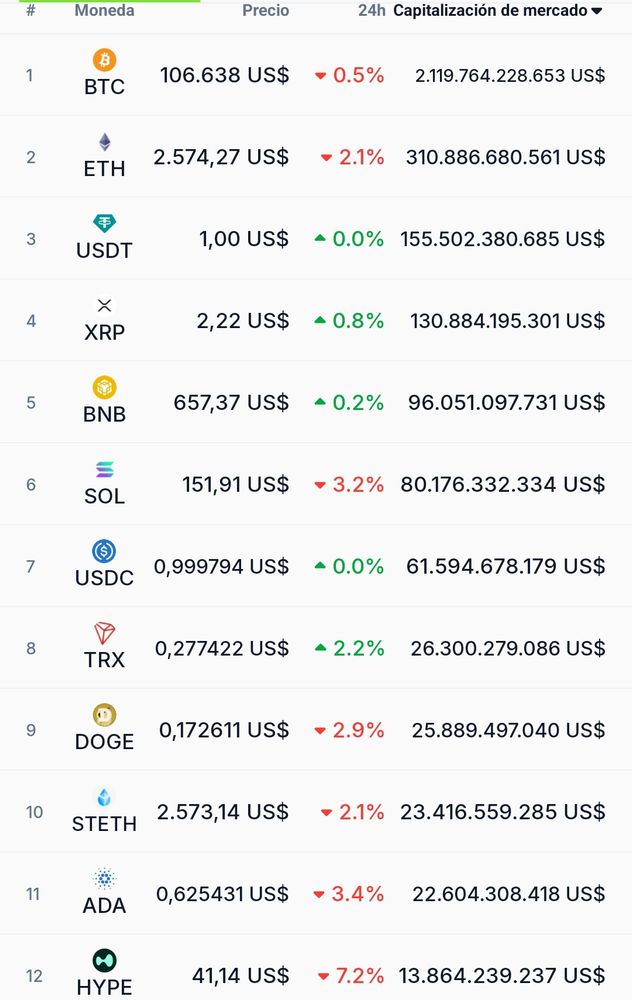Select the HYPE coin

pos(104,974)
